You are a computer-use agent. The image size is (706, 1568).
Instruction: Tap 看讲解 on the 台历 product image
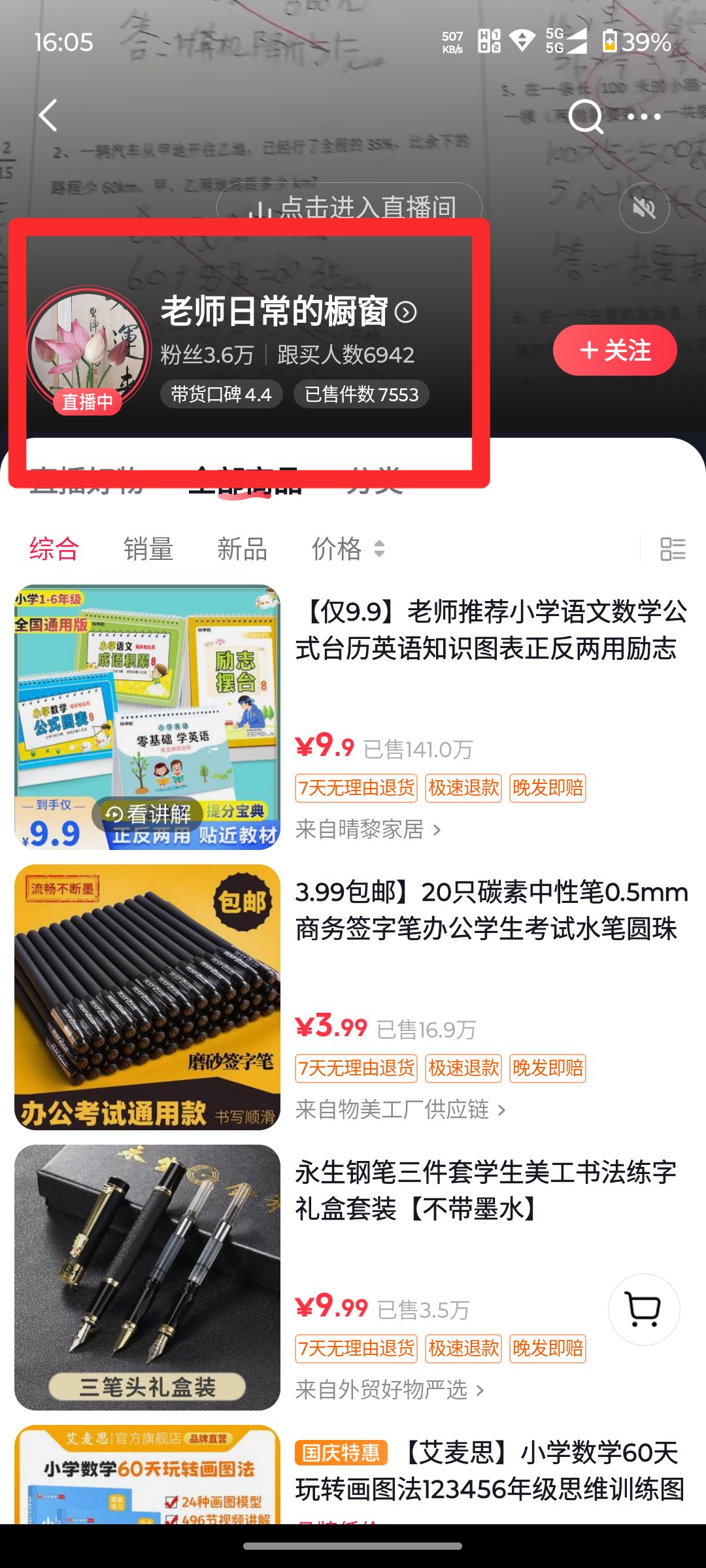(x=149, y=813)
